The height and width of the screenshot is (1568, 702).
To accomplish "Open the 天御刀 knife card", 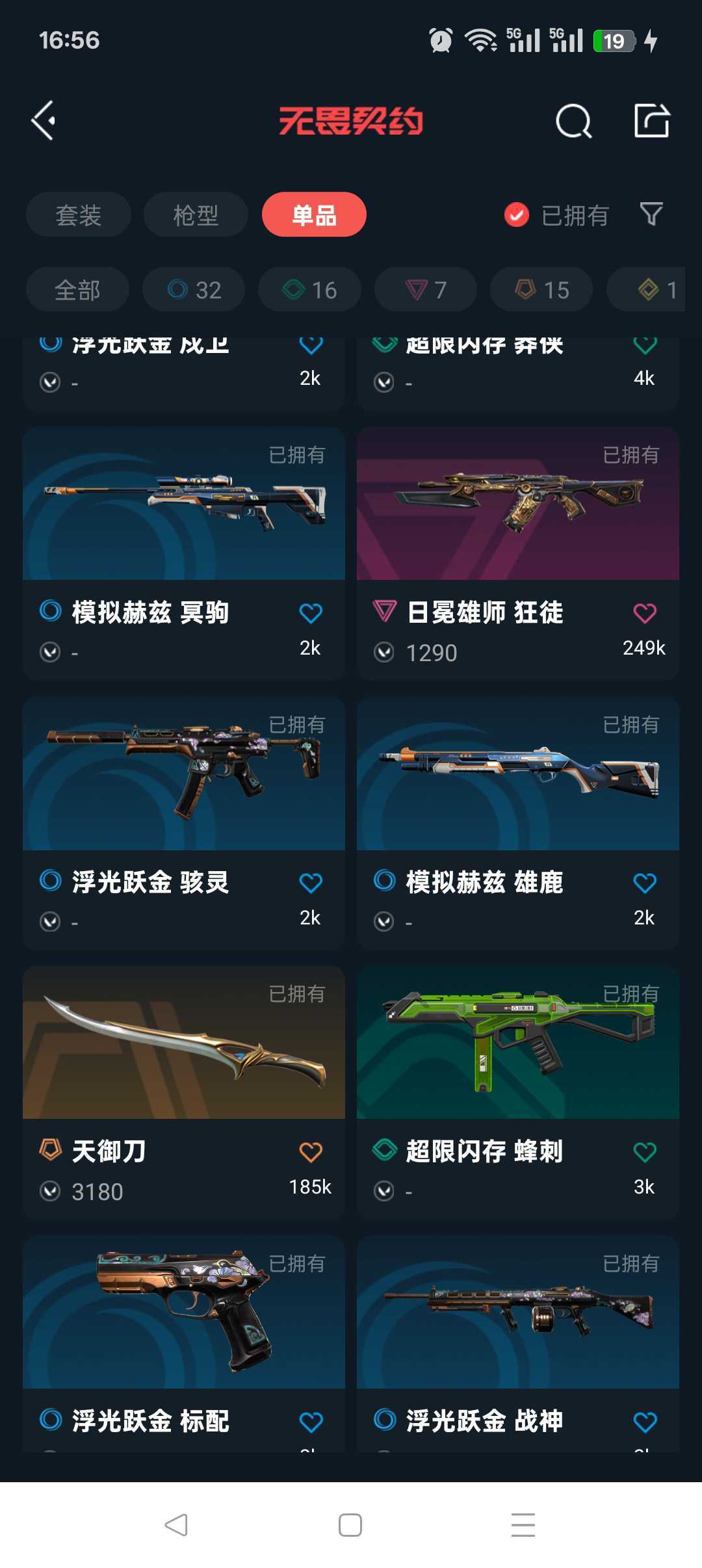I will click(184, 1092).
